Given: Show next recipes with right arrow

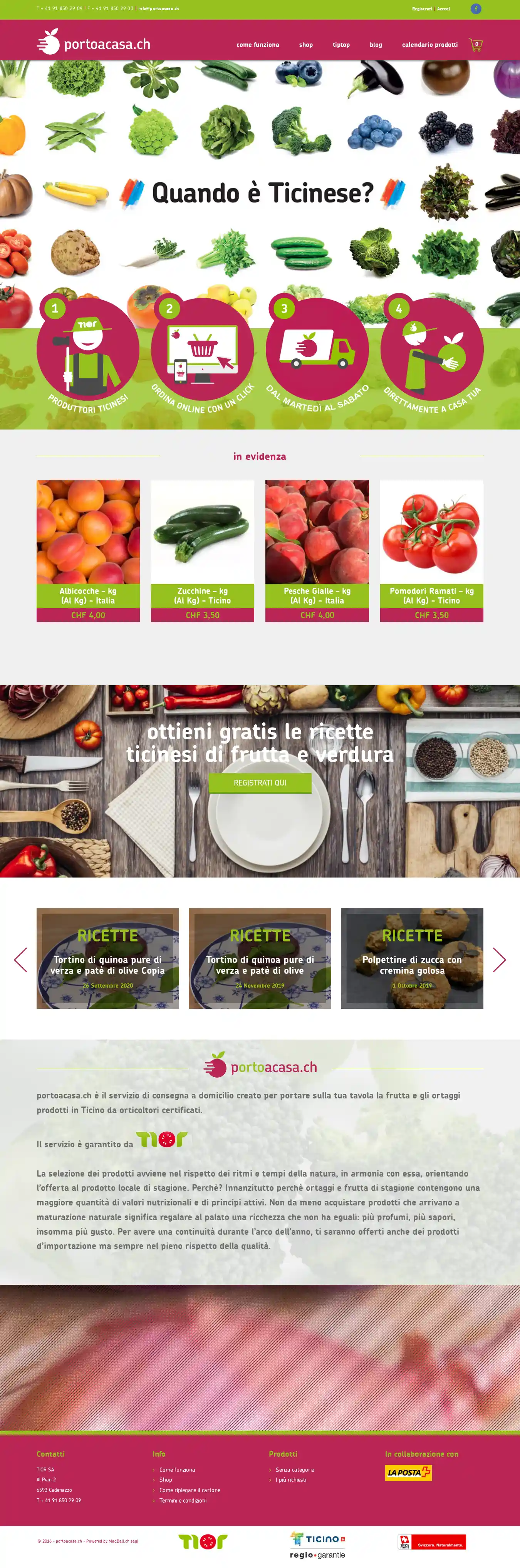Looking at the screenshot, I should pos(499,959).
